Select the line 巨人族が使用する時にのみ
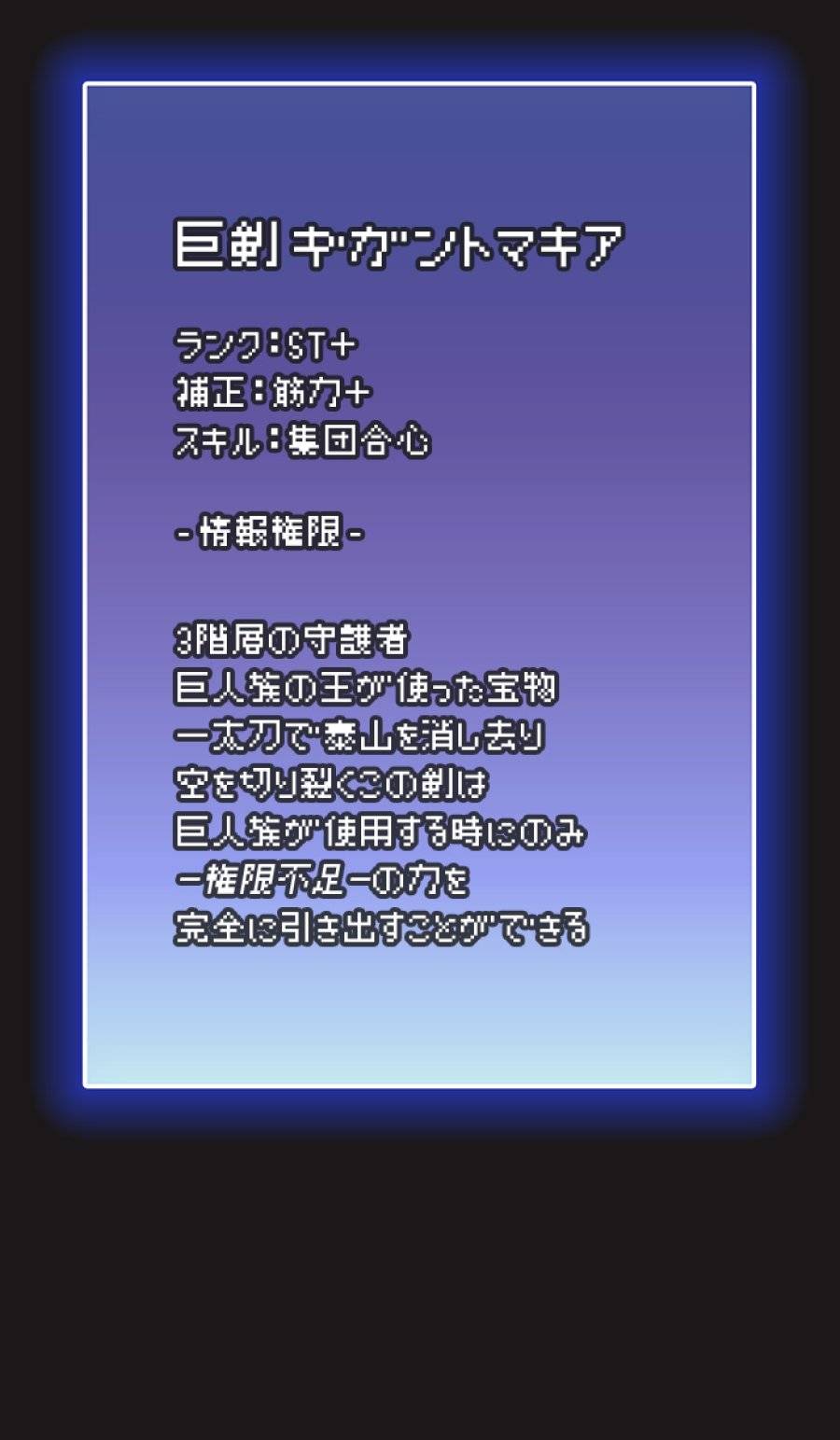The height and width of the screenshot is (1440, 840). (378, 831)
